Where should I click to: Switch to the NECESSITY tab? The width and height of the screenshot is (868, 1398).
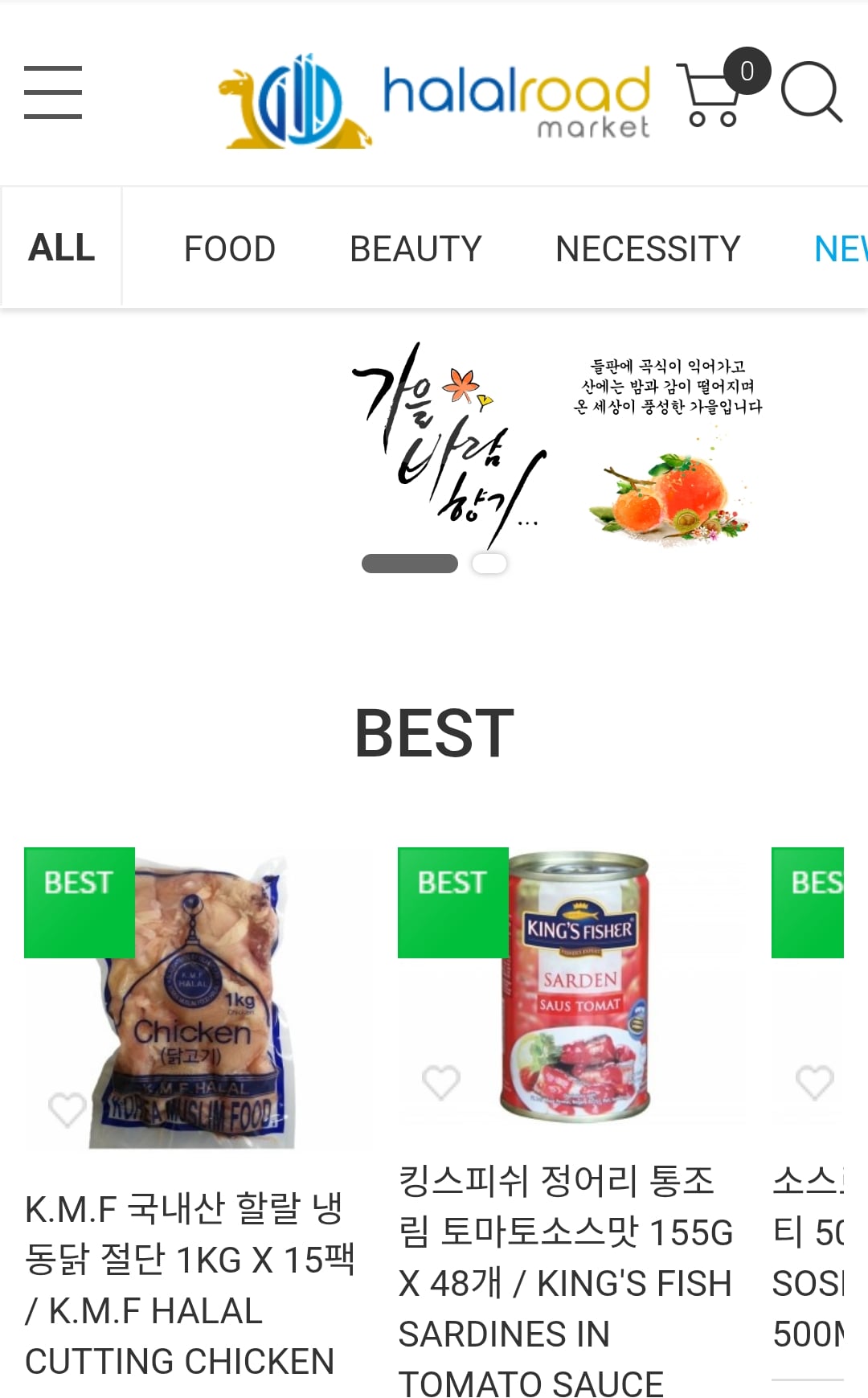[x=648, y=248]
